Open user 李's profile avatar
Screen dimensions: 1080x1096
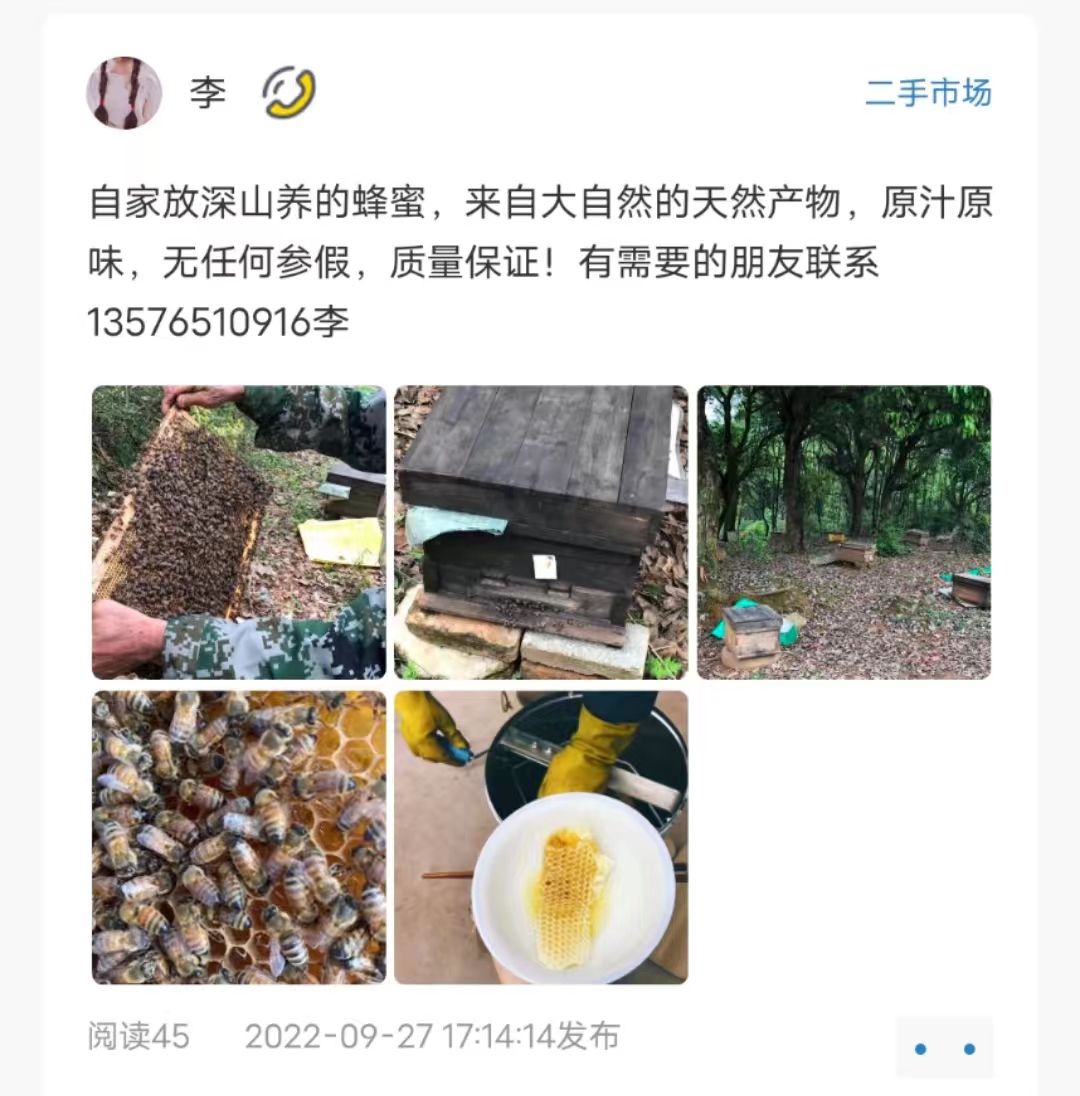coord(124,93)
